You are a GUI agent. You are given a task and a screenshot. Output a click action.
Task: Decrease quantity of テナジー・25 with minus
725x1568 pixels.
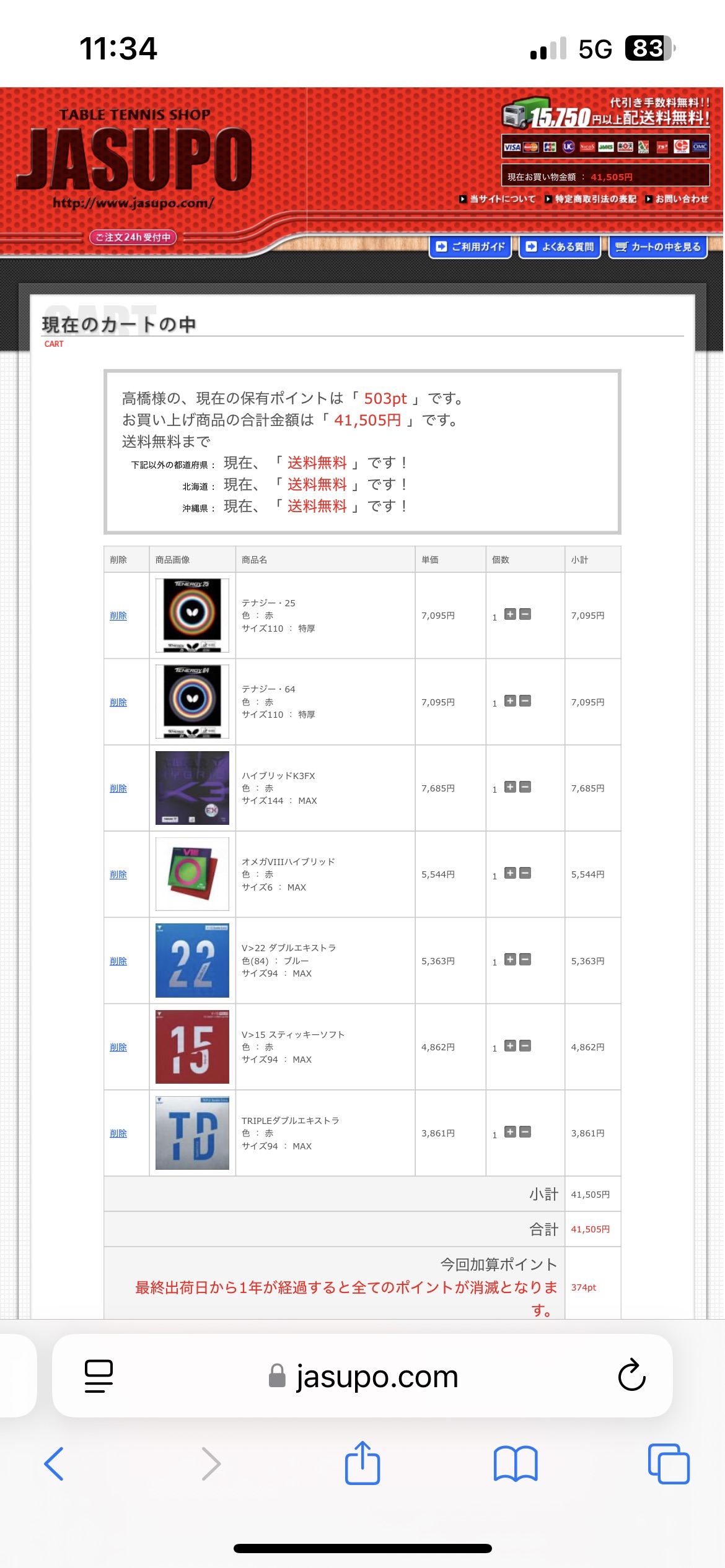pyautogui.click(x=525, y=614)
